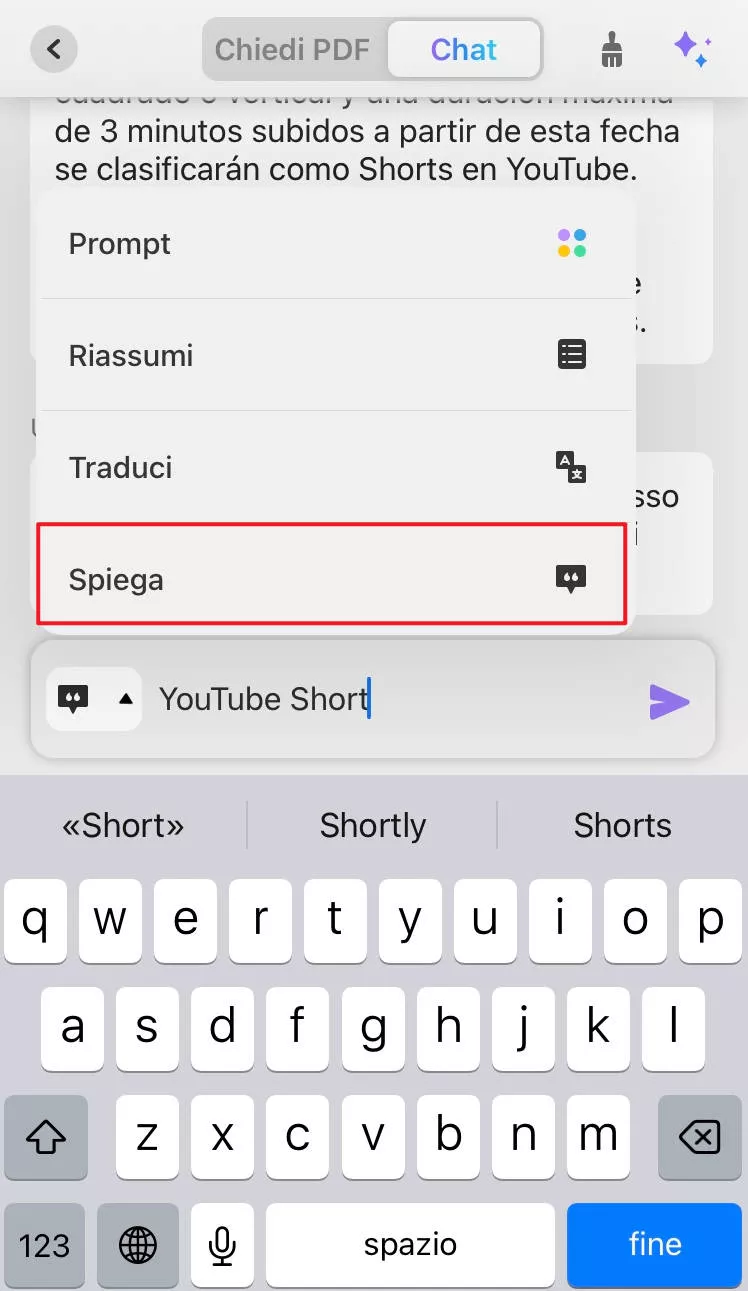Select Prompt from the mode menu
Viewport: 748px width, 1291px height.
335,244
